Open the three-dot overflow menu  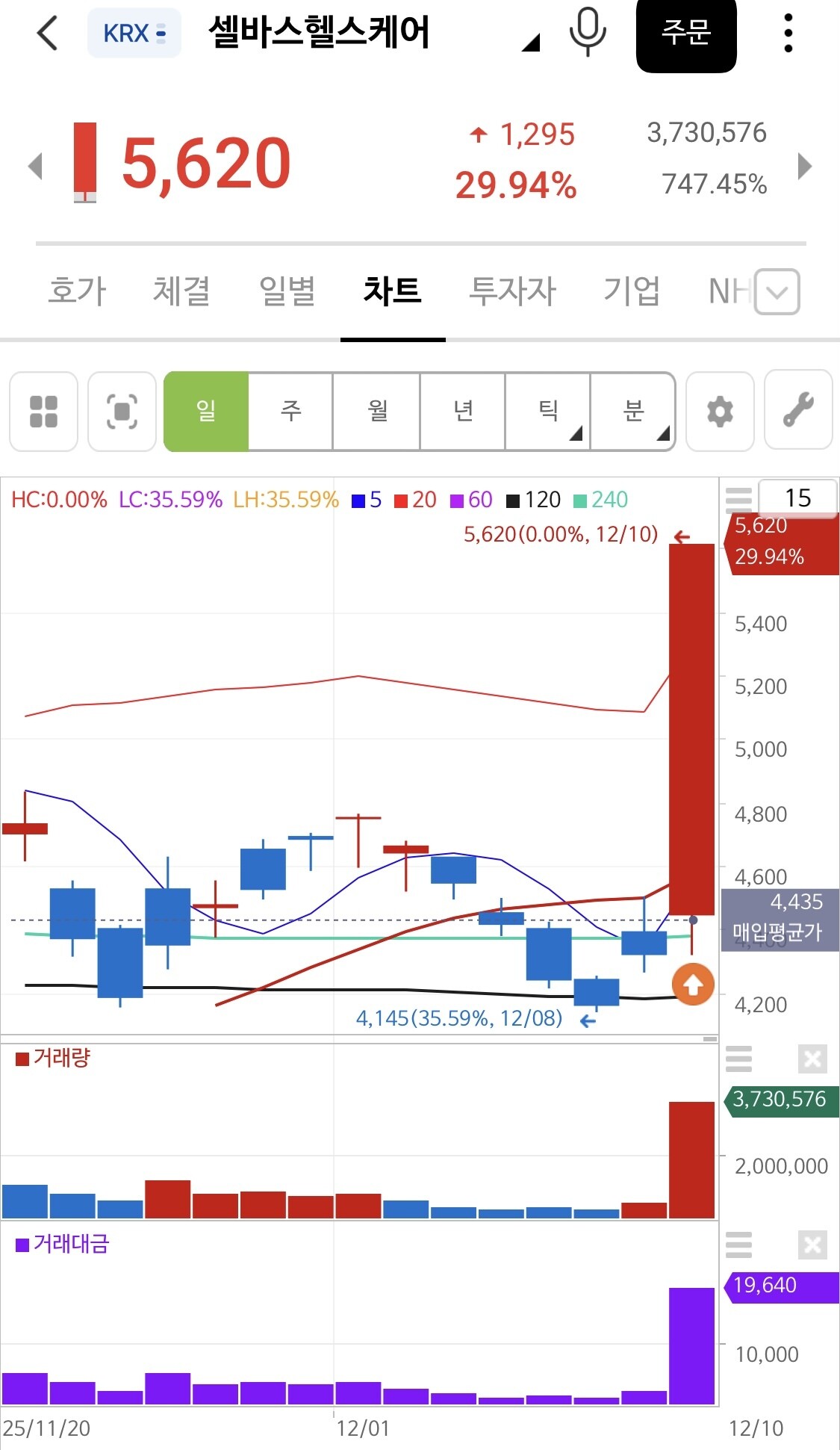[x=788, y=34]
